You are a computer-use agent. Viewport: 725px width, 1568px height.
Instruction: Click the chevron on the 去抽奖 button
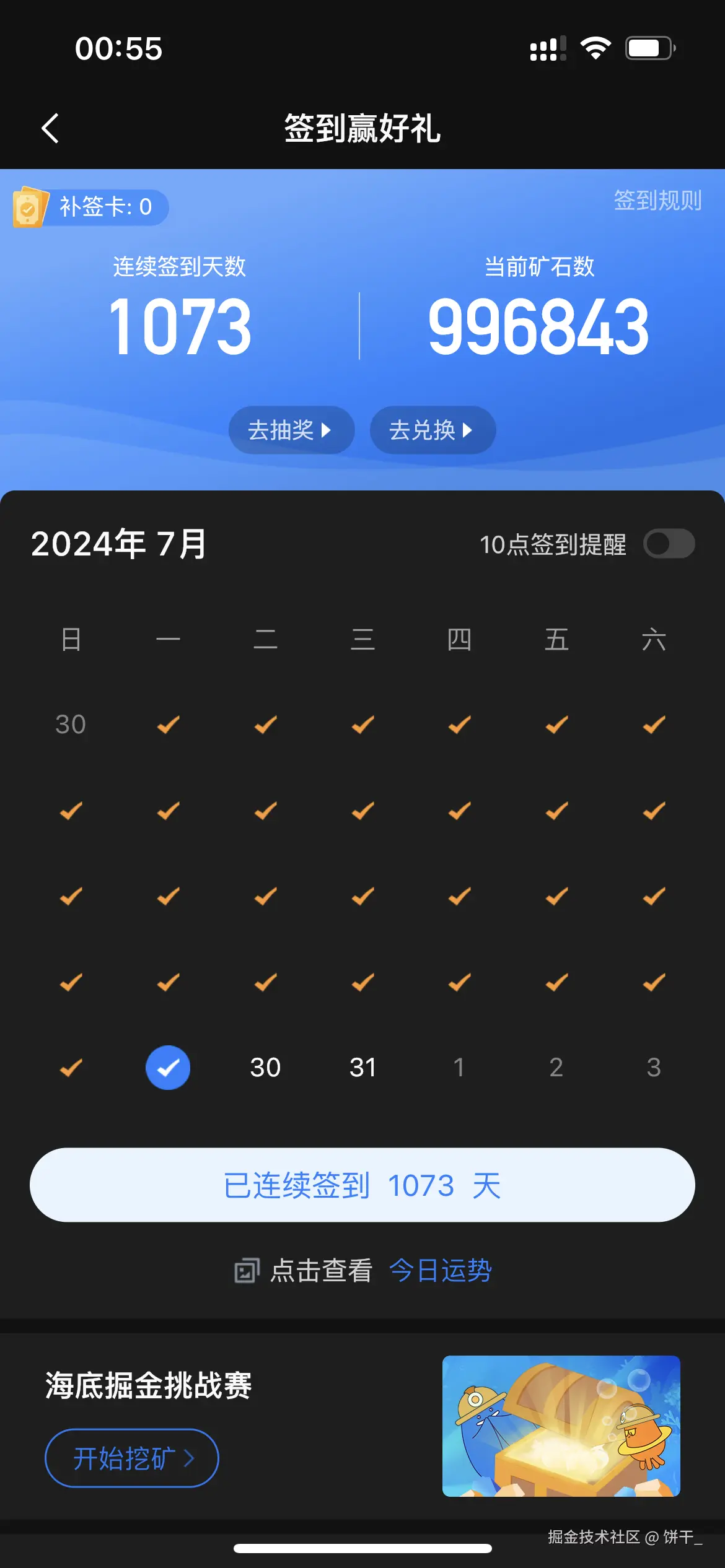tap(327, 430)
